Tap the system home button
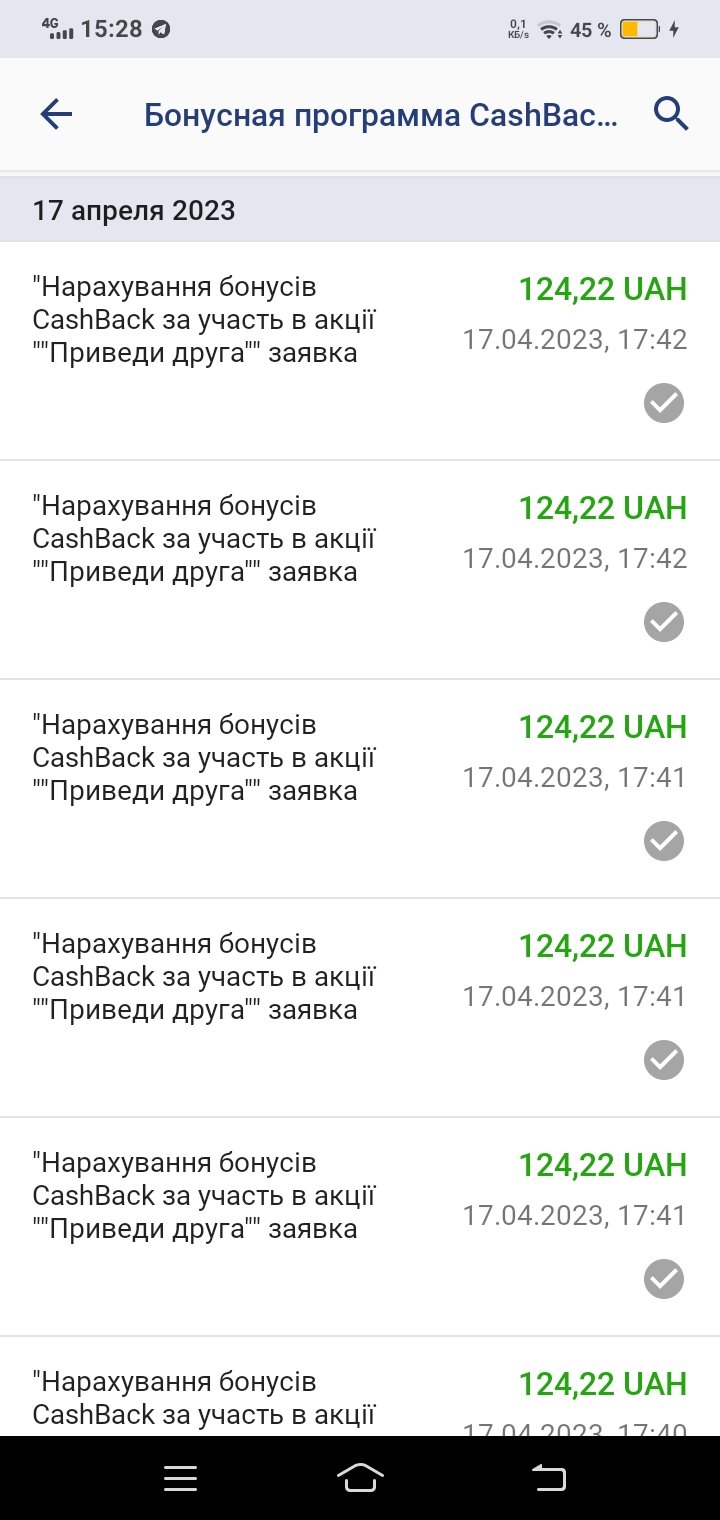 coord(360,1478)
